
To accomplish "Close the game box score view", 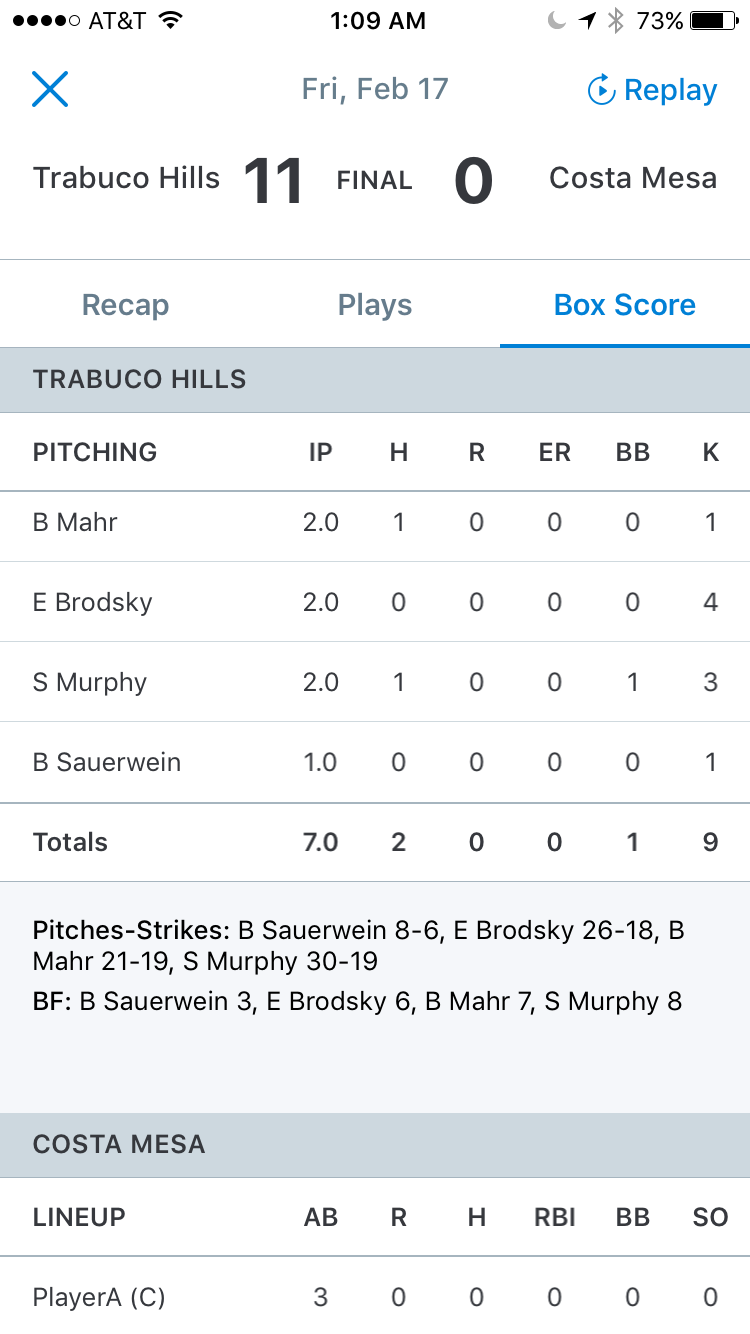I will point(49,89).
